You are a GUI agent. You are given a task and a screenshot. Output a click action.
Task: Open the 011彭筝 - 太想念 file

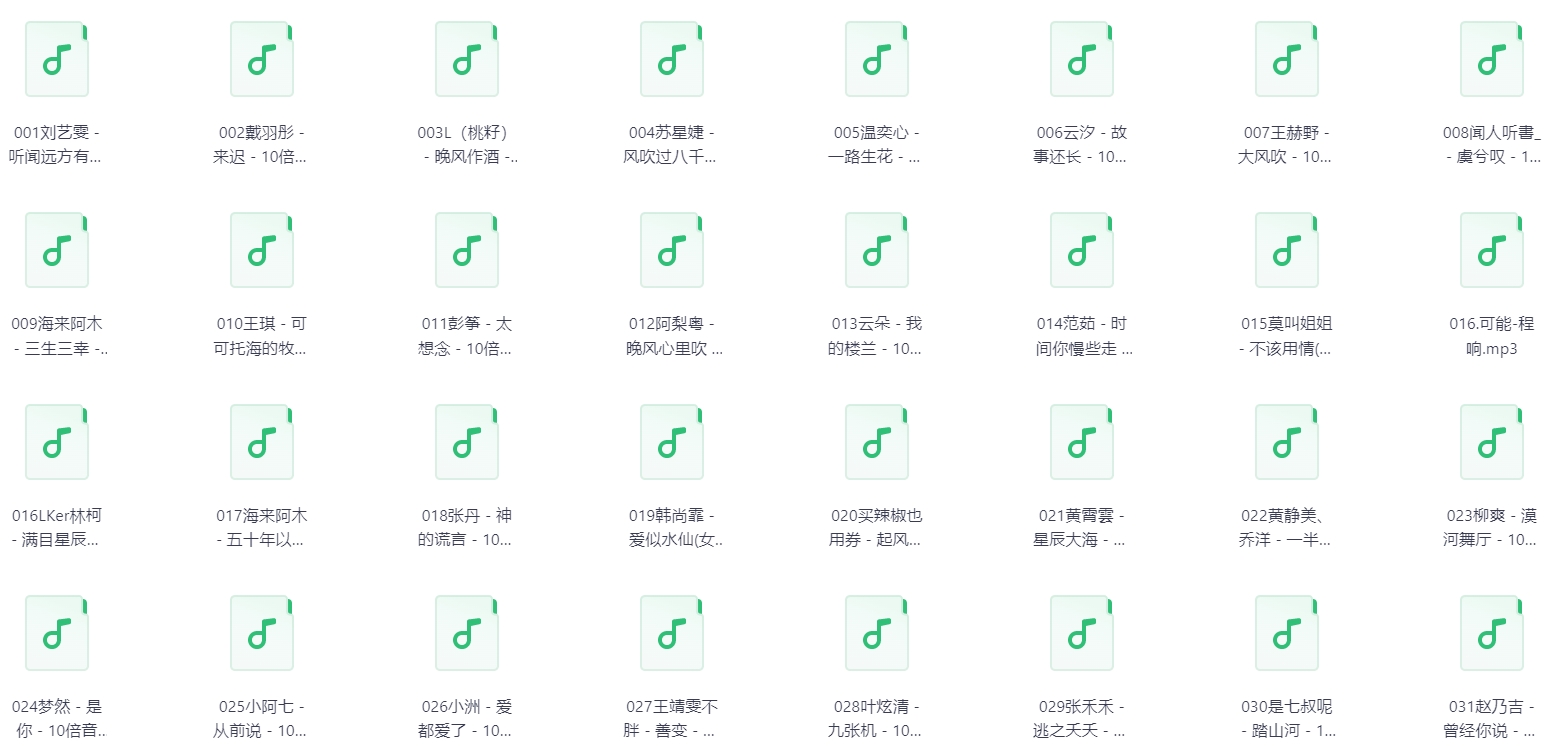[467, 251]
